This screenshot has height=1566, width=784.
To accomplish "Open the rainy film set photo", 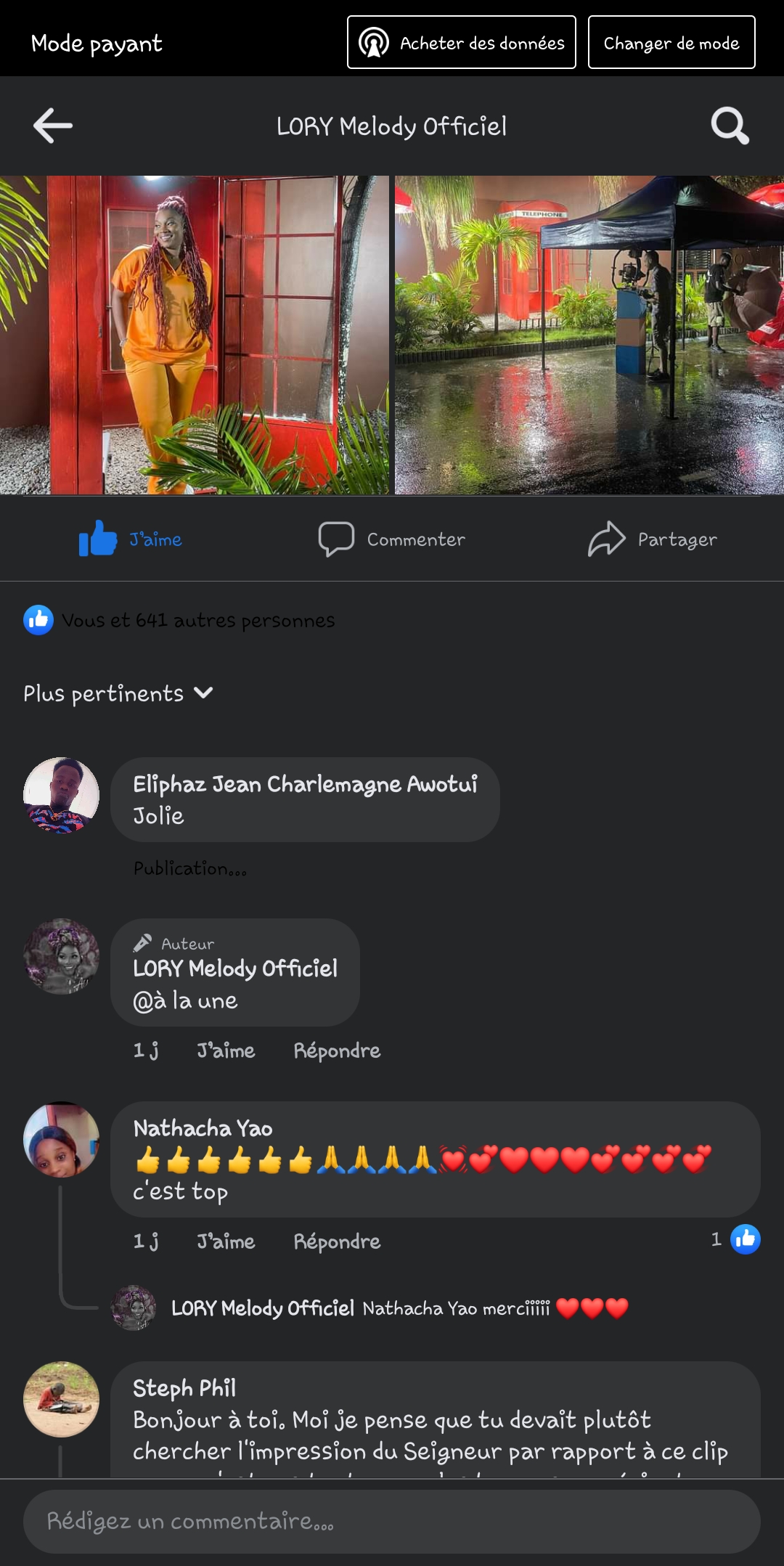I will [x=589, y=335].
